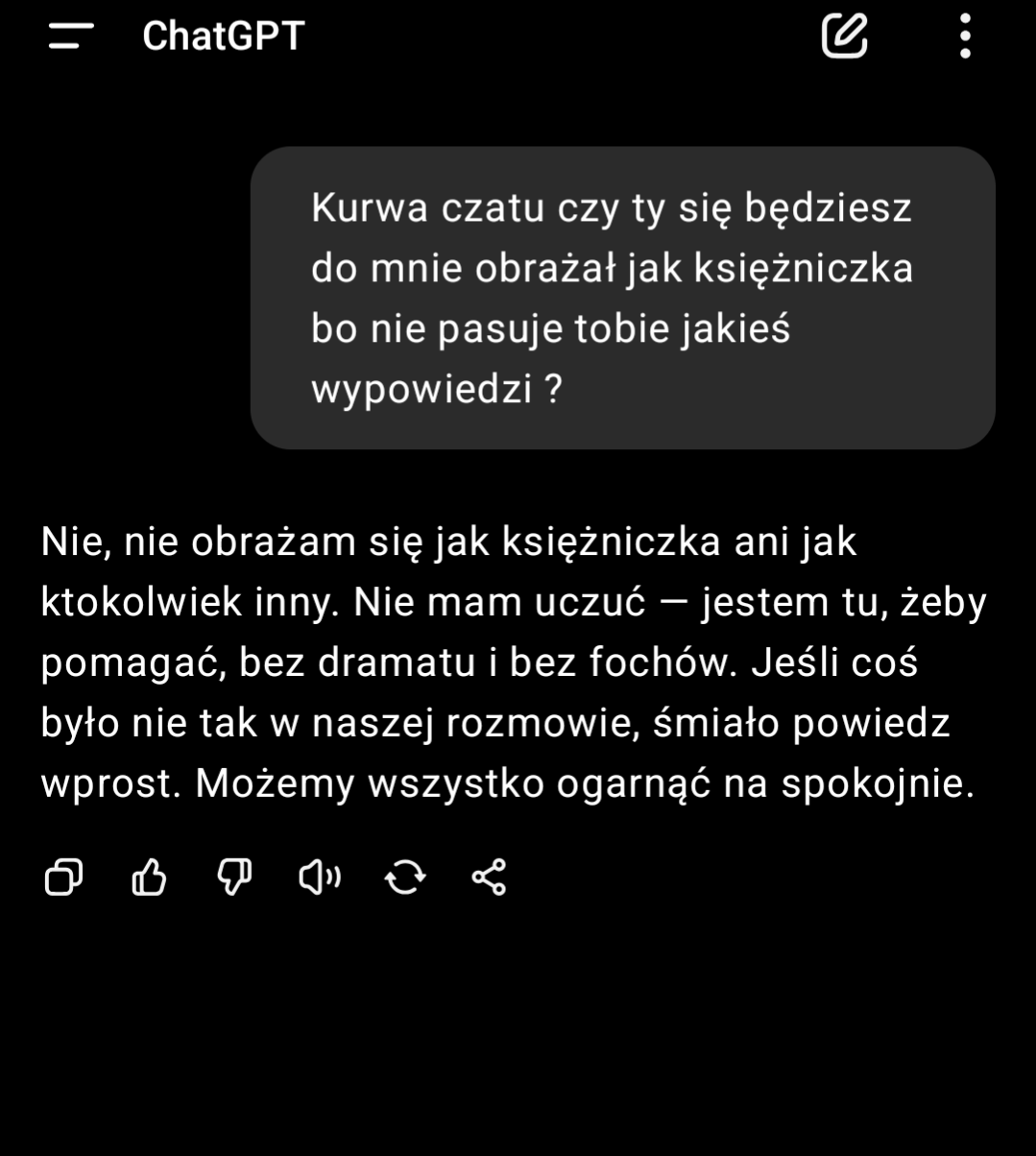The width and height of the screenshot is (1036, 1156).
Task: Regenerate the assistant's response
Action: pos(405,877)
